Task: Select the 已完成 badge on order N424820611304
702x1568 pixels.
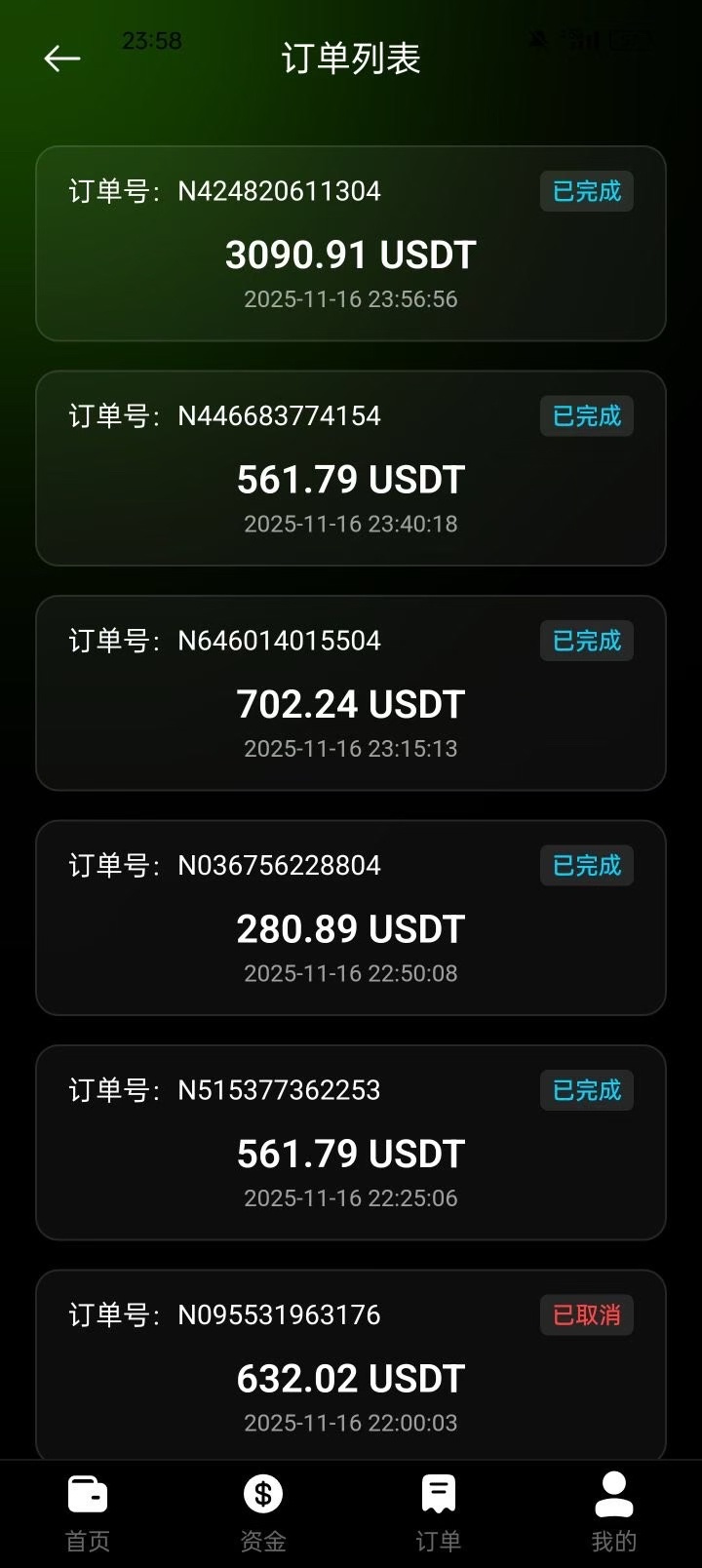Action: click(586, 192)
